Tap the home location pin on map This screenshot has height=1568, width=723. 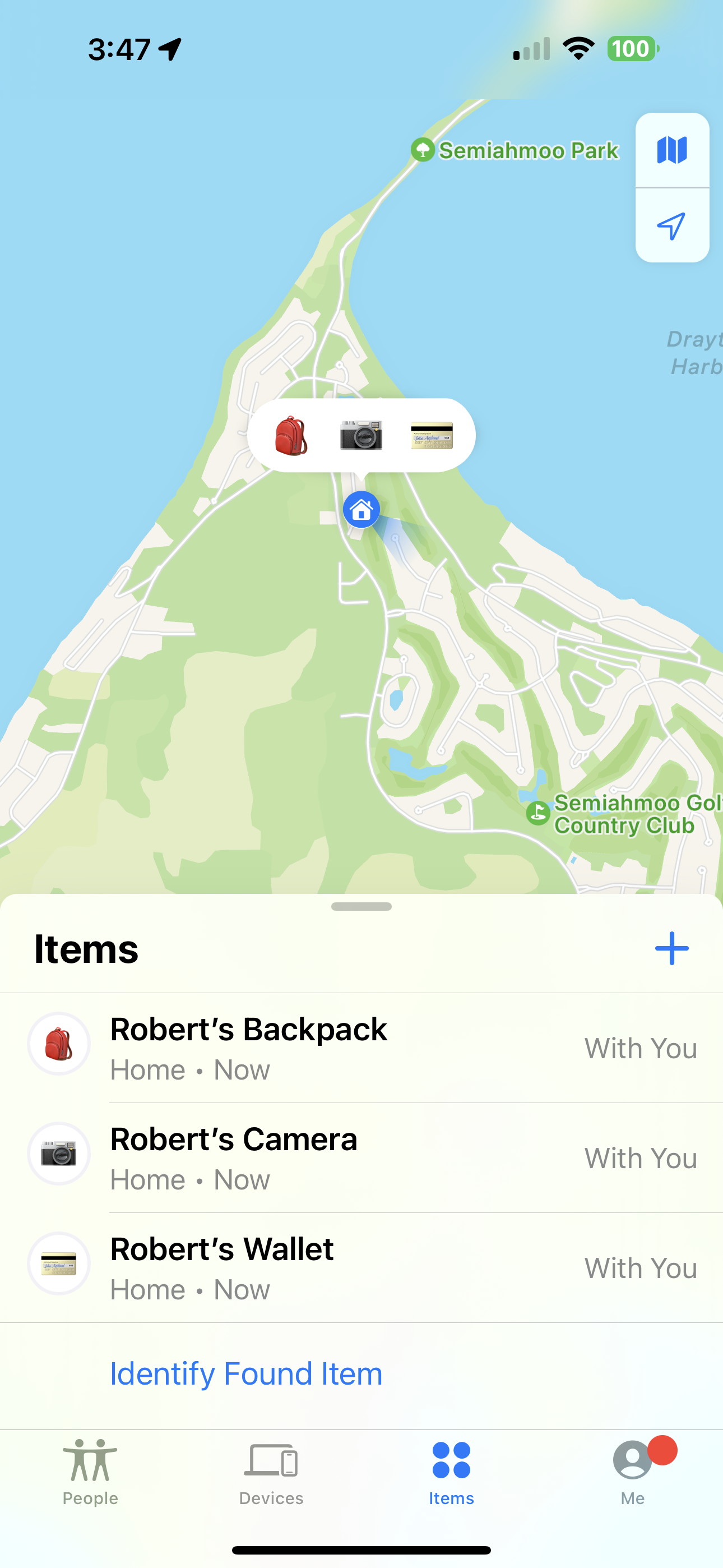[361, 509]
